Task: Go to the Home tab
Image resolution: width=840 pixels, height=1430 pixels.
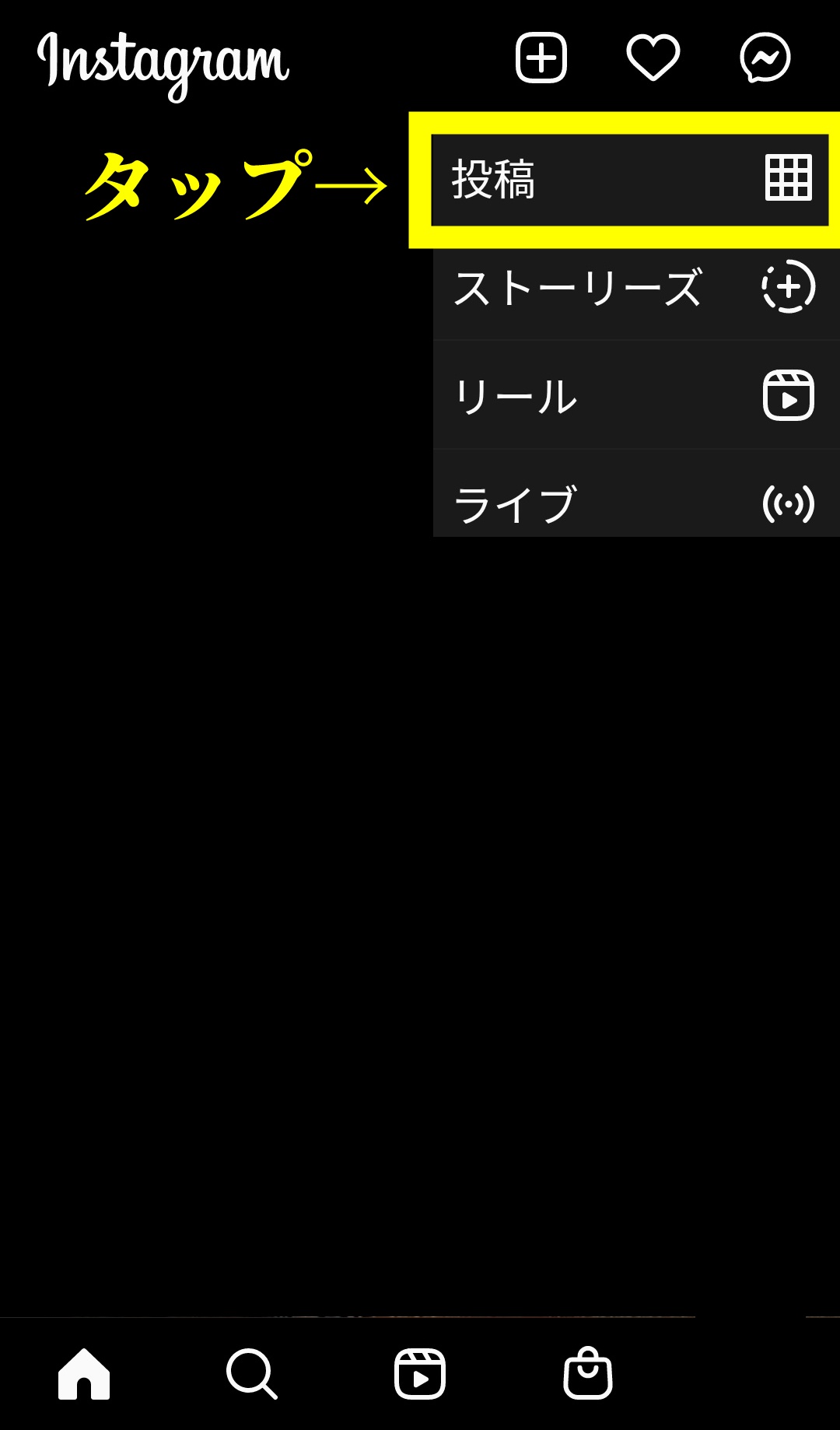Action: (x=84, y=1374)
